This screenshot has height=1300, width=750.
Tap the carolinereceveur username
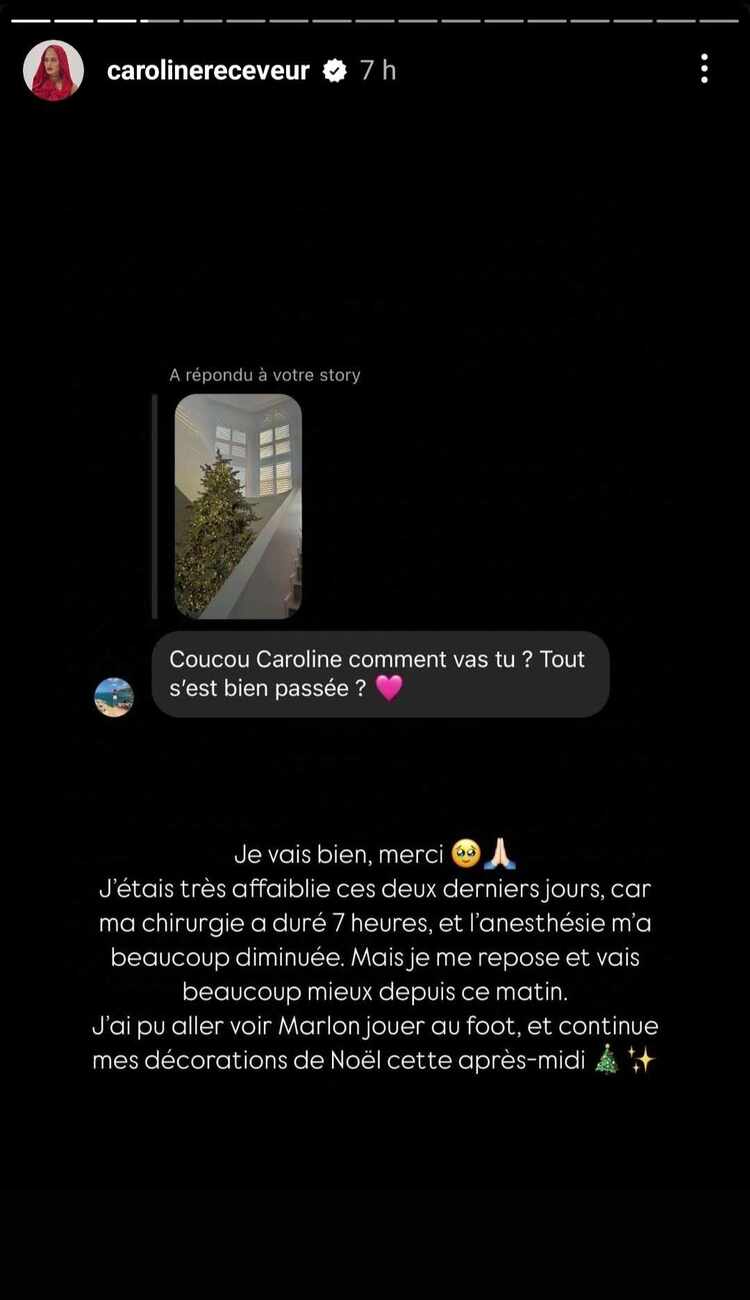pyautogui.click(x=208, y=70)
